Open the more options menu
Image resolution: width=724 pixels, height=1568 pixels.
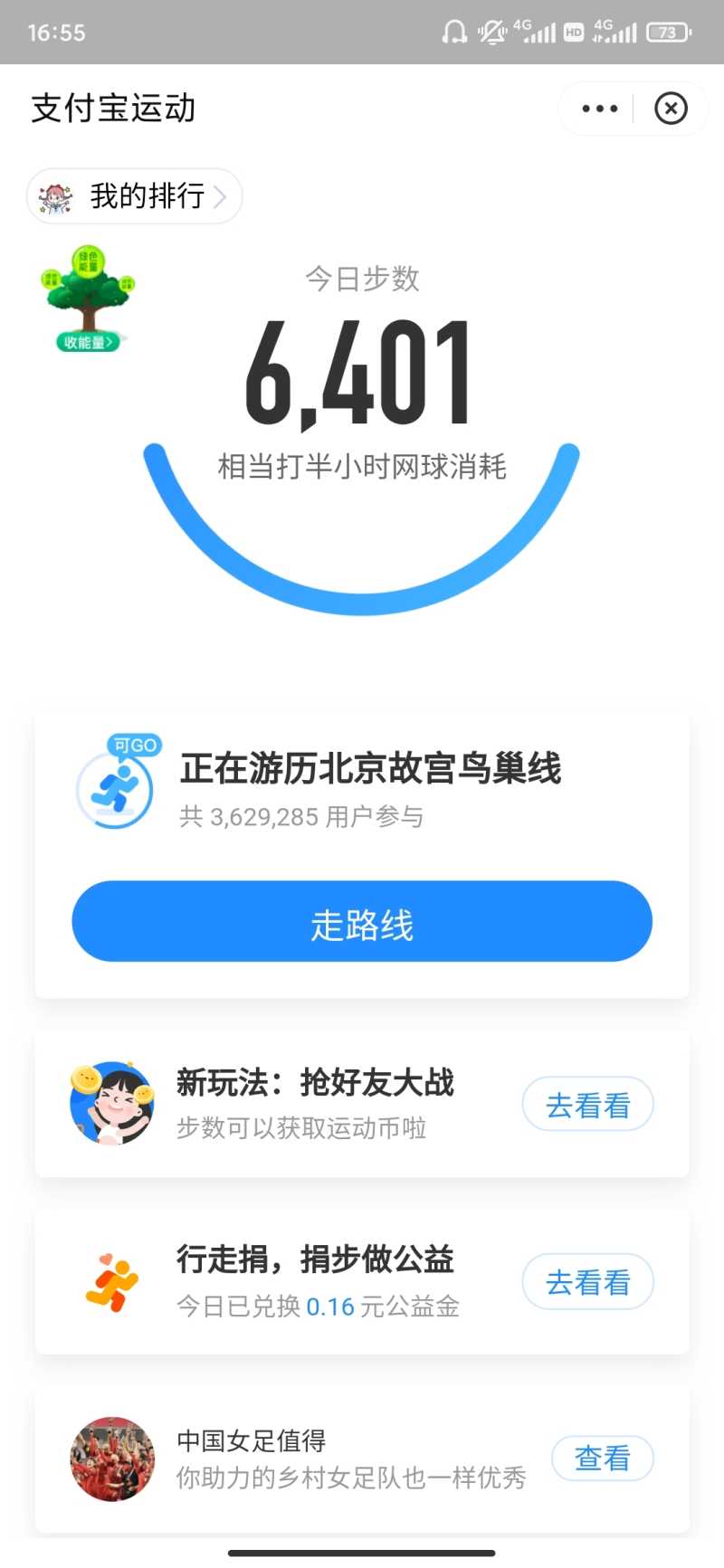click(600, 109)
